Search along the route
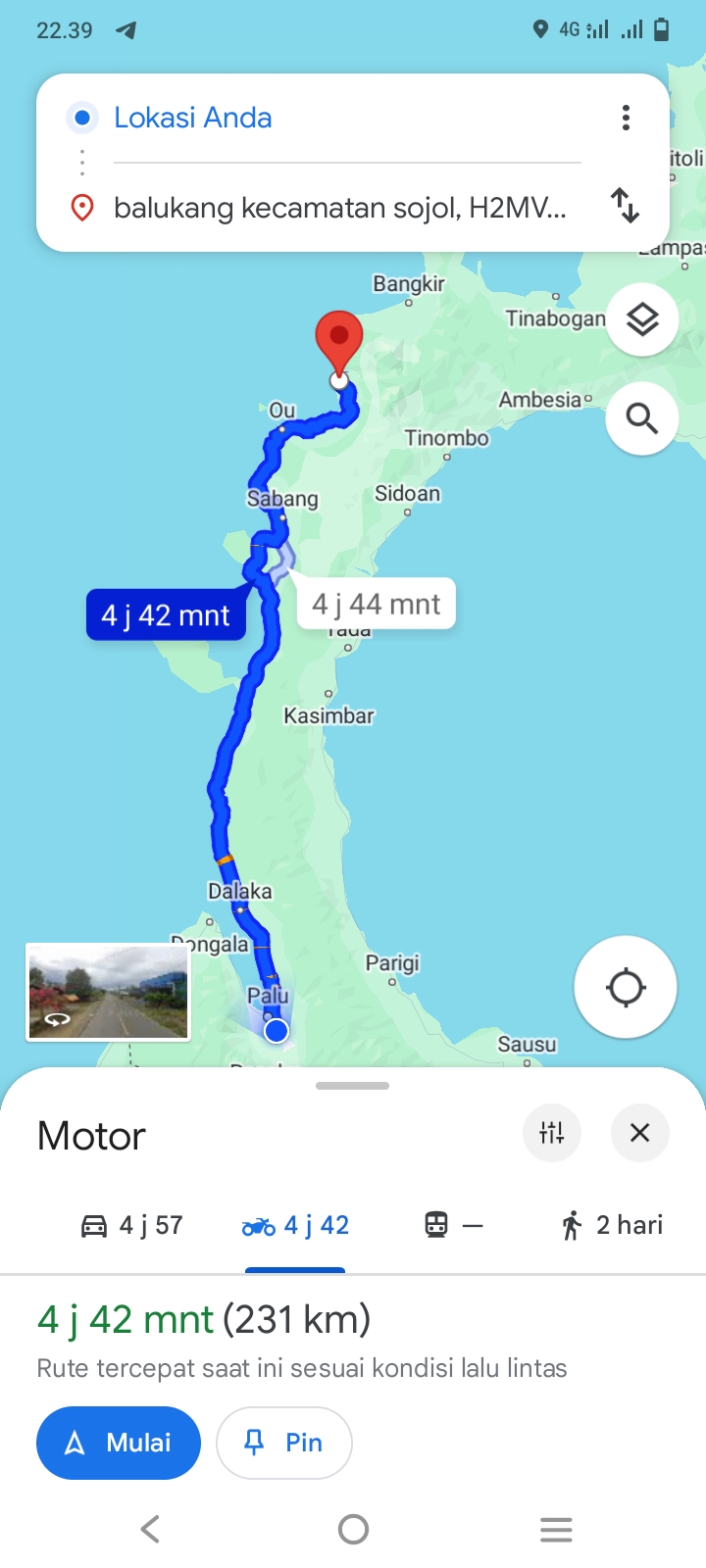Image resolution: width=706 pixels, height=1568 pixels. pyautogui.click(x=642, y=418)
